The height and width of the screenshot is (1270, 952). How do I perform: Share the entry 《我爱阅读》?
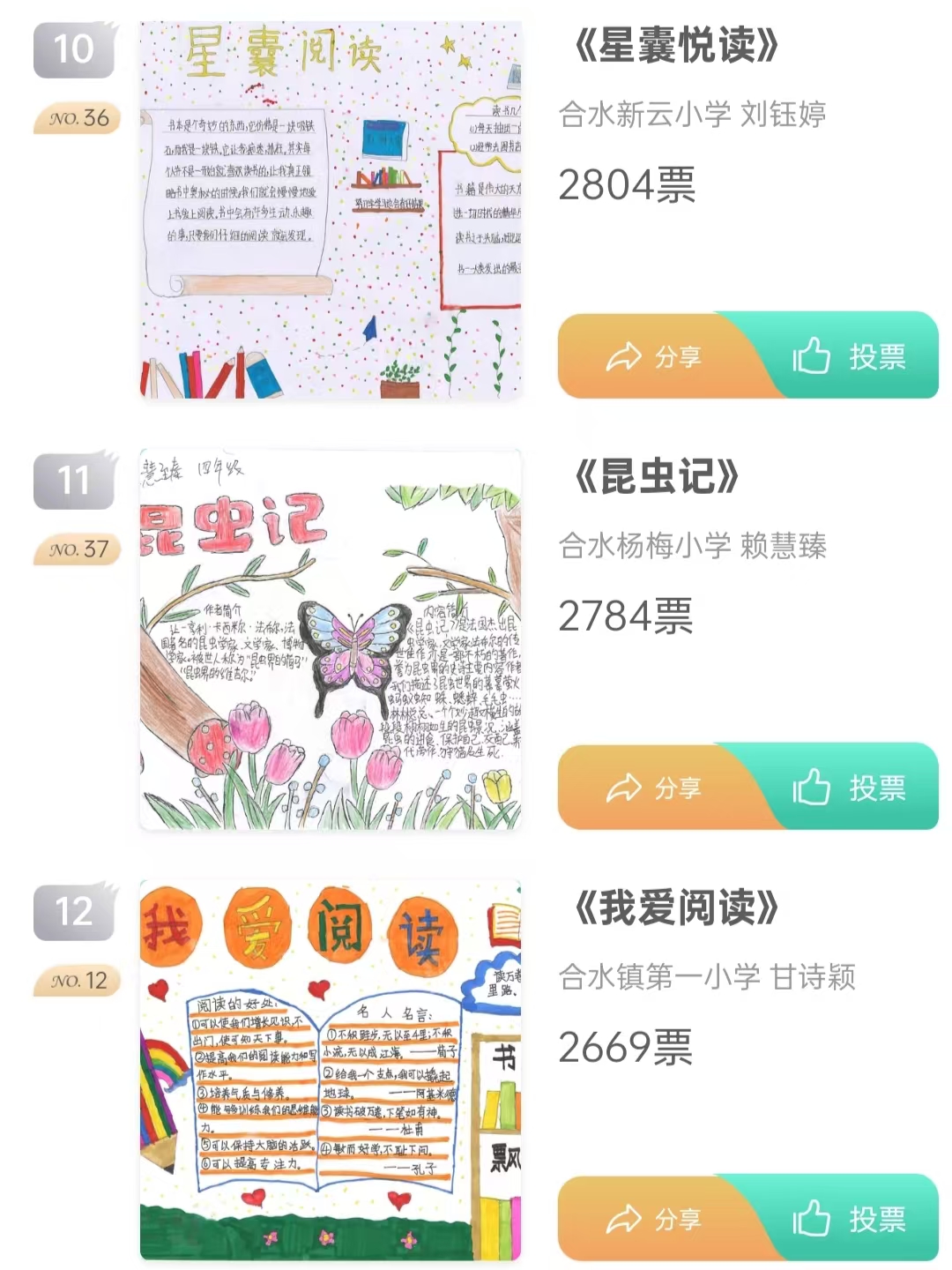coord(654,1219)
